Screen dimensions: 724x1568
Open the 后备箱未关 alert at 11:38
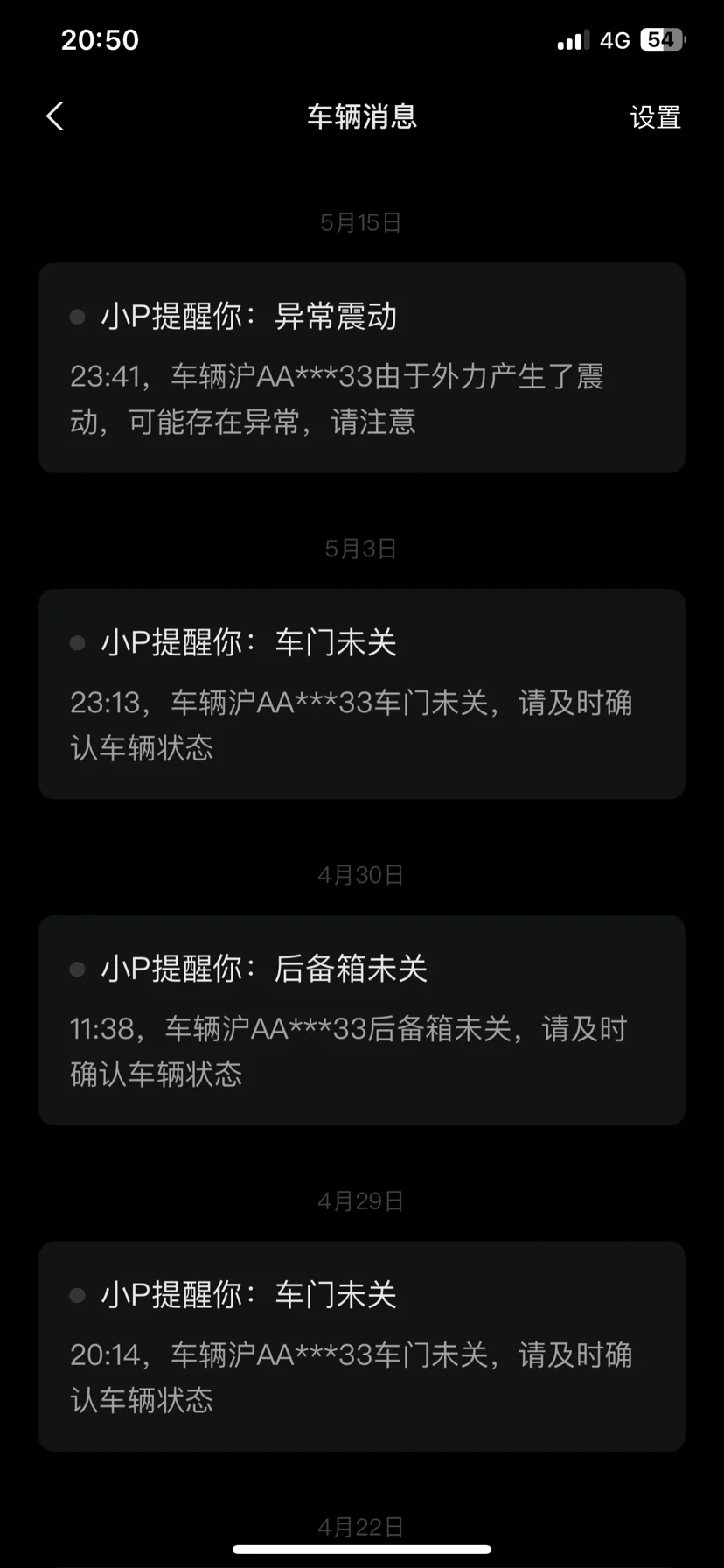(361, 1020)
